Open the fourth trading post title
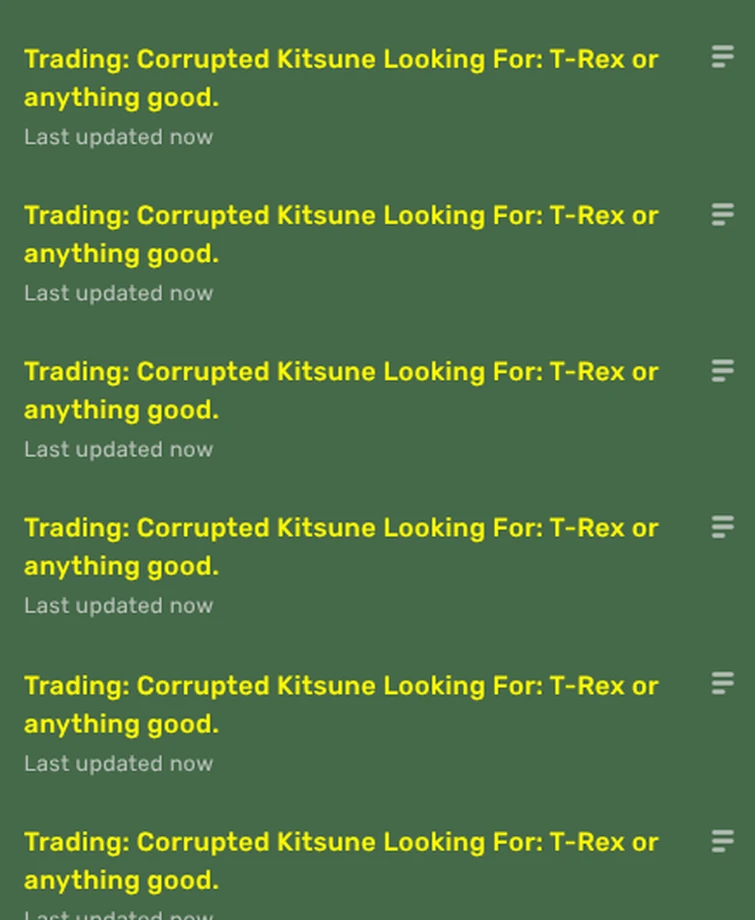 340,546
